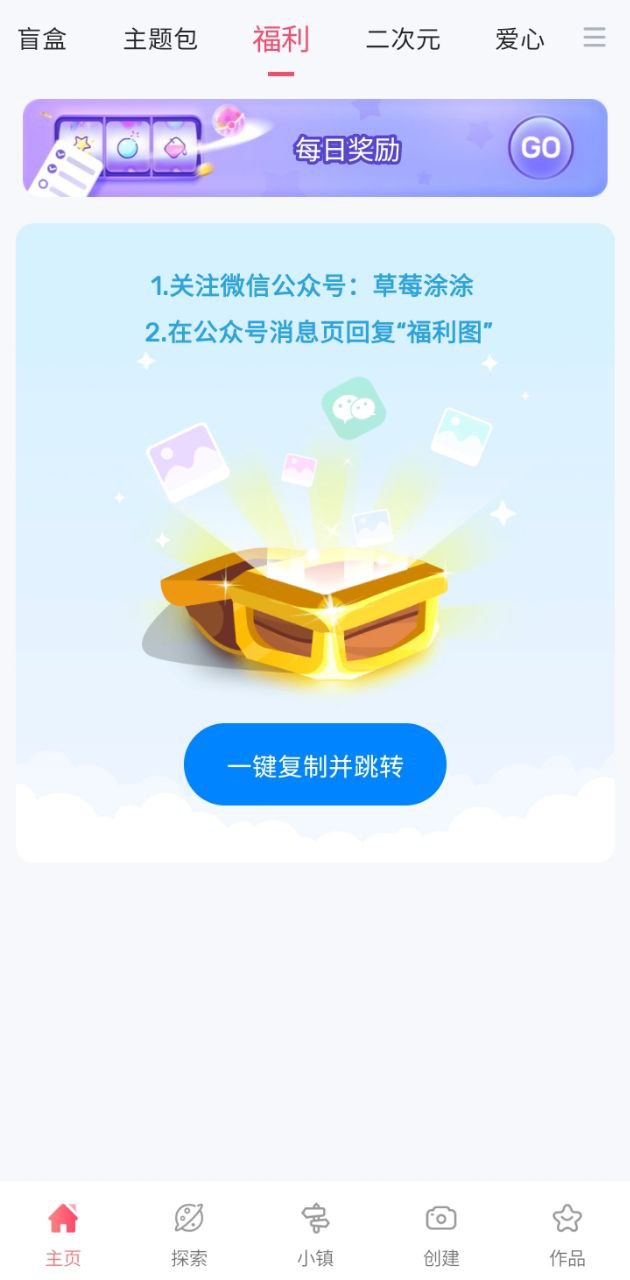
Task: Switch to the 二次元 tab
Action: pyautogui.click(x=403, y=40)
